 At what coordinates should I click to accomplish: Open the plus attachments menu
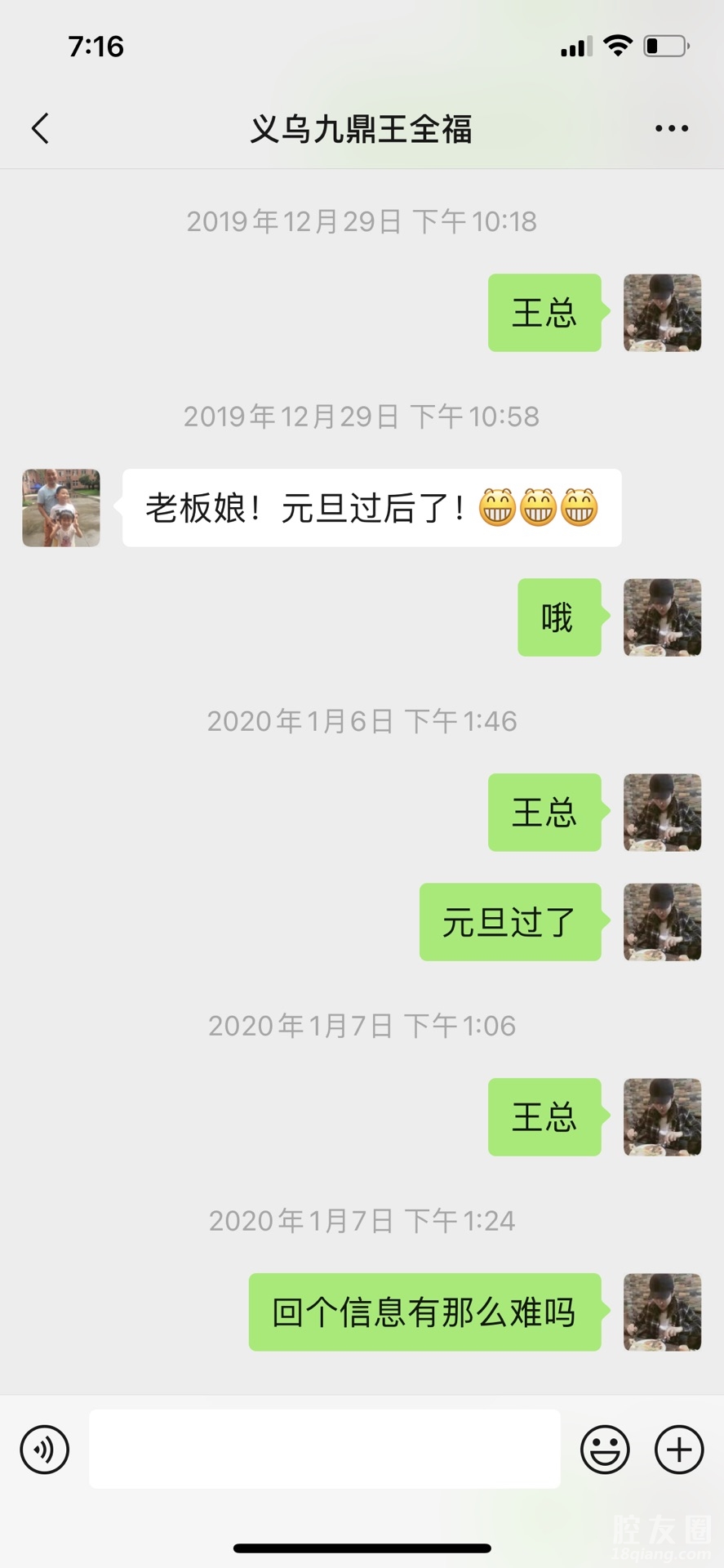(x=679, y=1450)
